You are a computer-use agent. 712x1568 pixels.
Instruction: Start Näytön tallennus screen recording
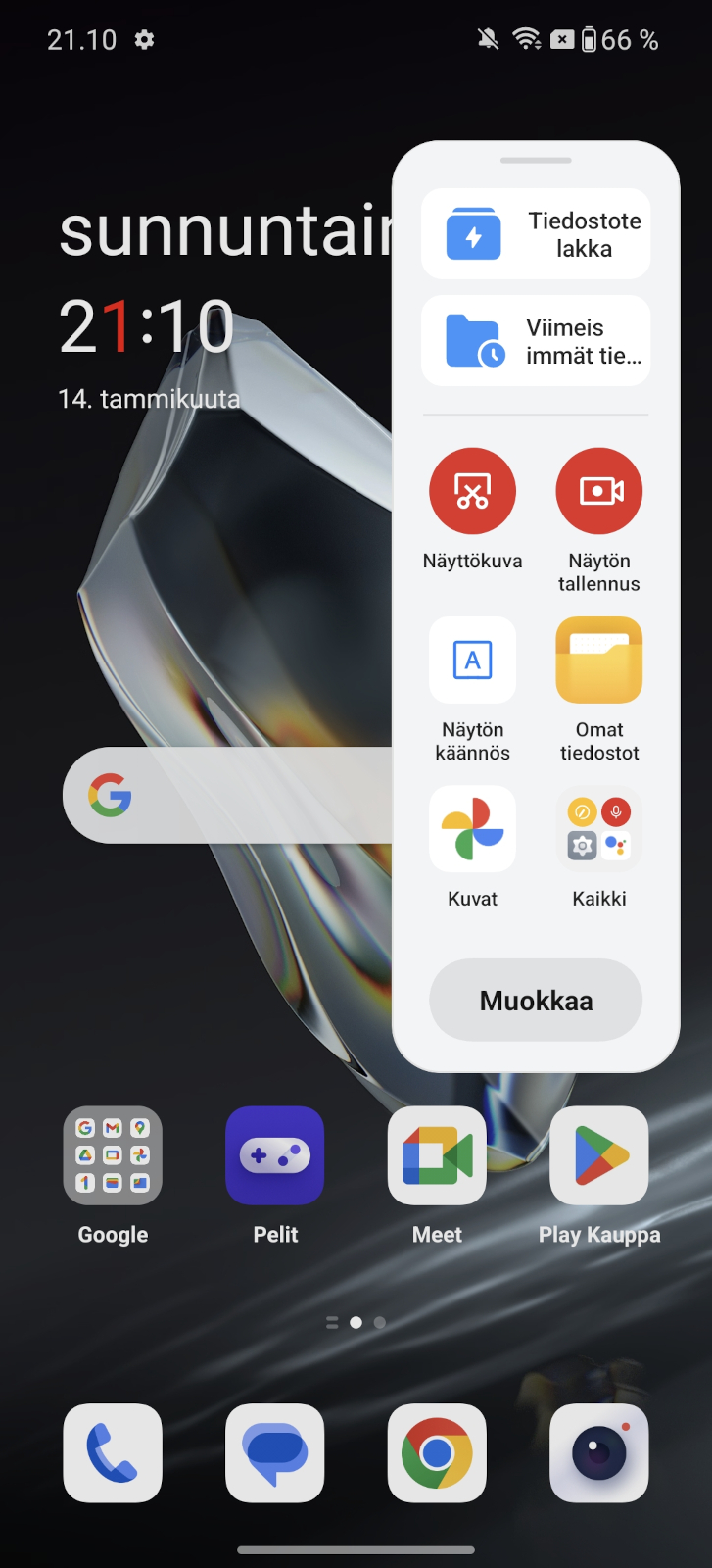[x=598, y=491]
